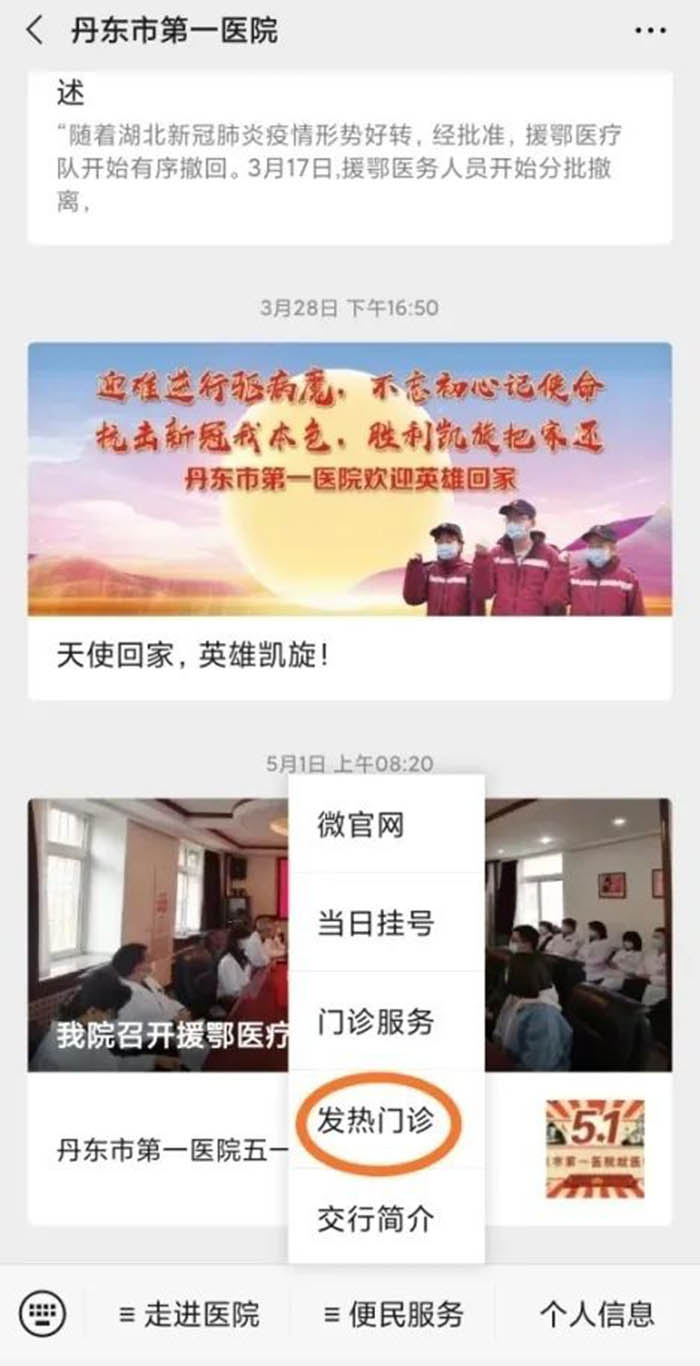Viewport: 700px width, 1366px height.
Task: Open 个人信息 in bottom bar
Action: [x=597, y=1313]
